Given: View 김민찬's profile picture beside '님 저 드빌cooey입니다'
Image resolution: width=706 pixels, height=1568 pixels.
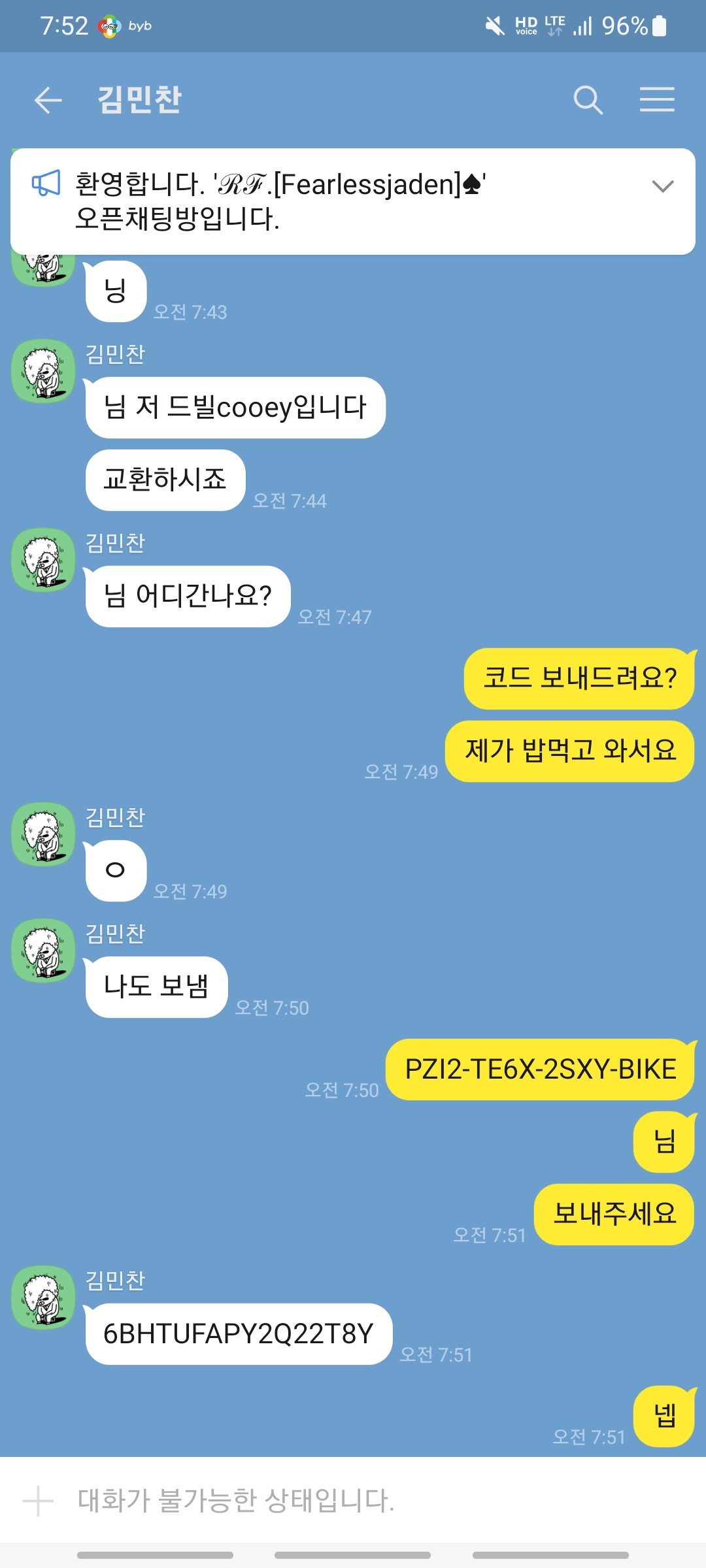Looking at the screenshot, I should [43, 371].
